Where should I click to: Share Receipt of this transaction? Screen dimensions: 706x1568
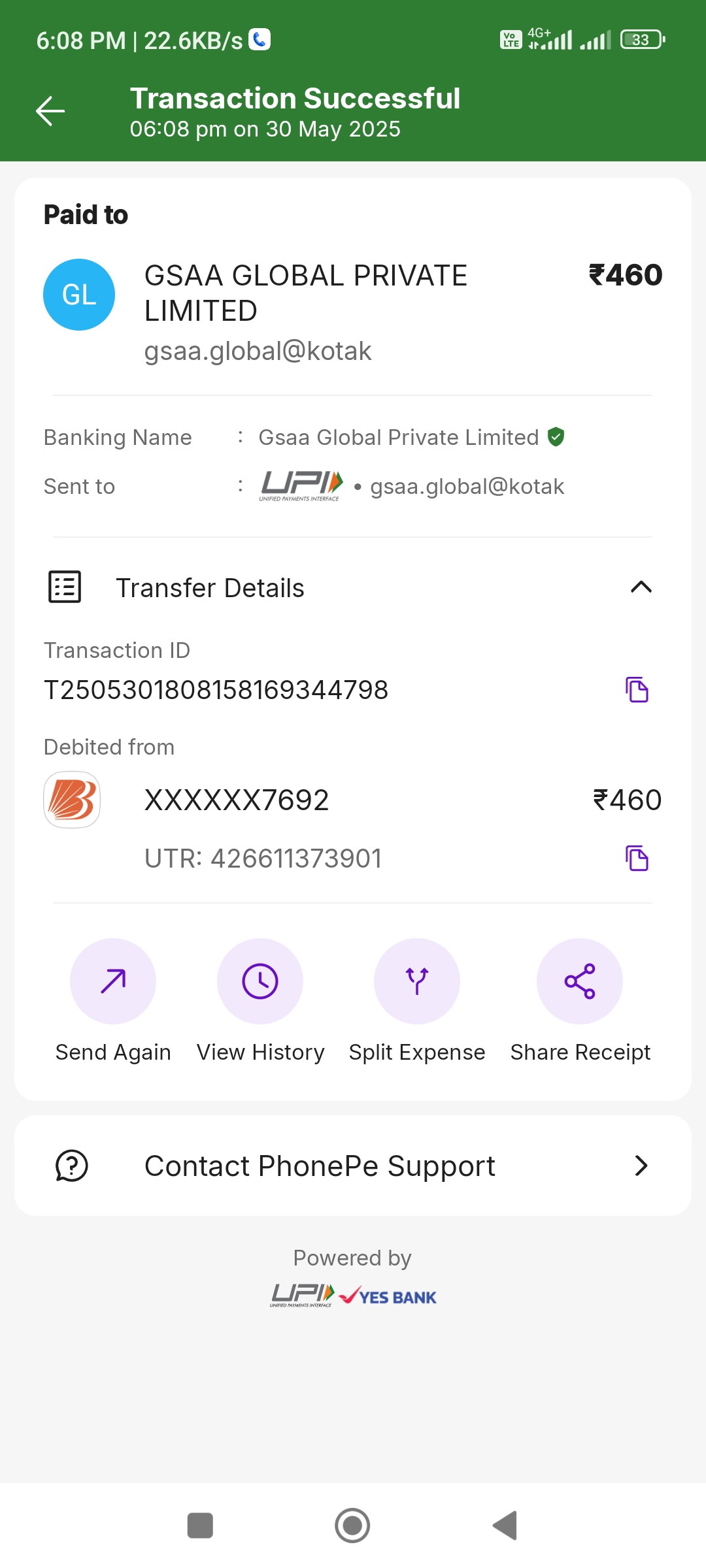pyautogui.click(x=580, y=981)
